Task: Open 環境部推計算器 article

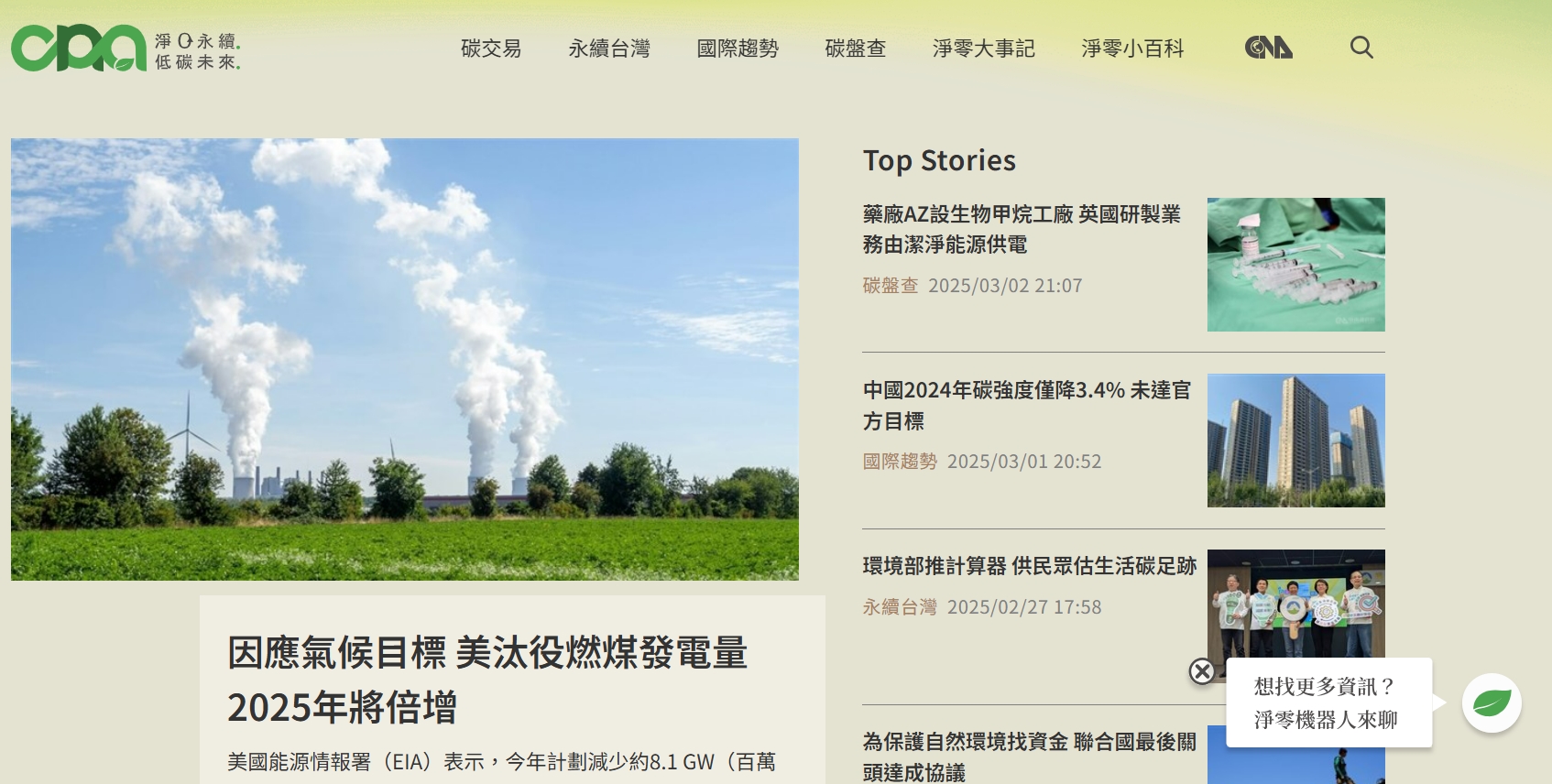Action: 1029,566
